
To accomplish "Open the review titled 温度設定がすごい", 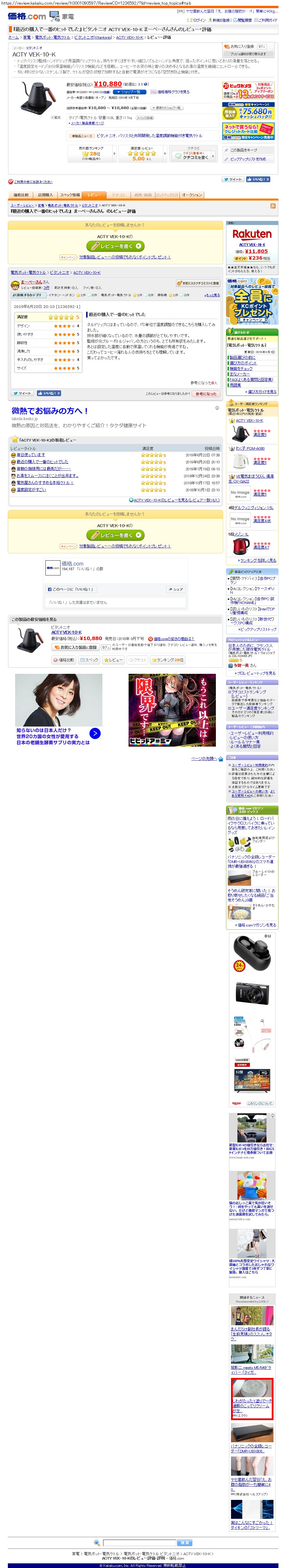I will tap(31, 489).
